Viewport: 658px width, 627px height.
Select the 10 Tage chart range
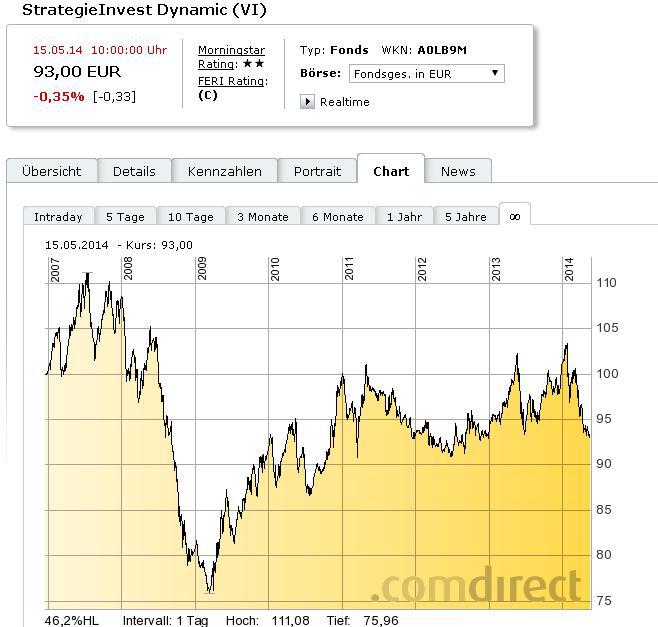[x=190, y=217]
